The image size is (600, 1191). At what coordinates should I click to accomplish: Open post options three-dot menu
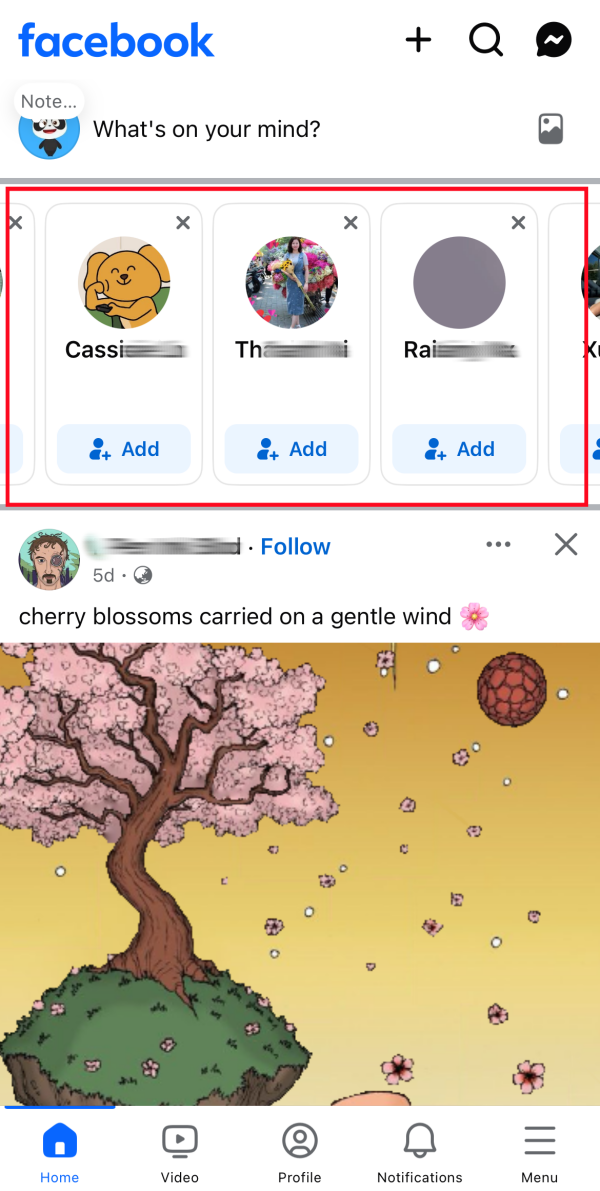pyautogui.click(x=498, y=544)
